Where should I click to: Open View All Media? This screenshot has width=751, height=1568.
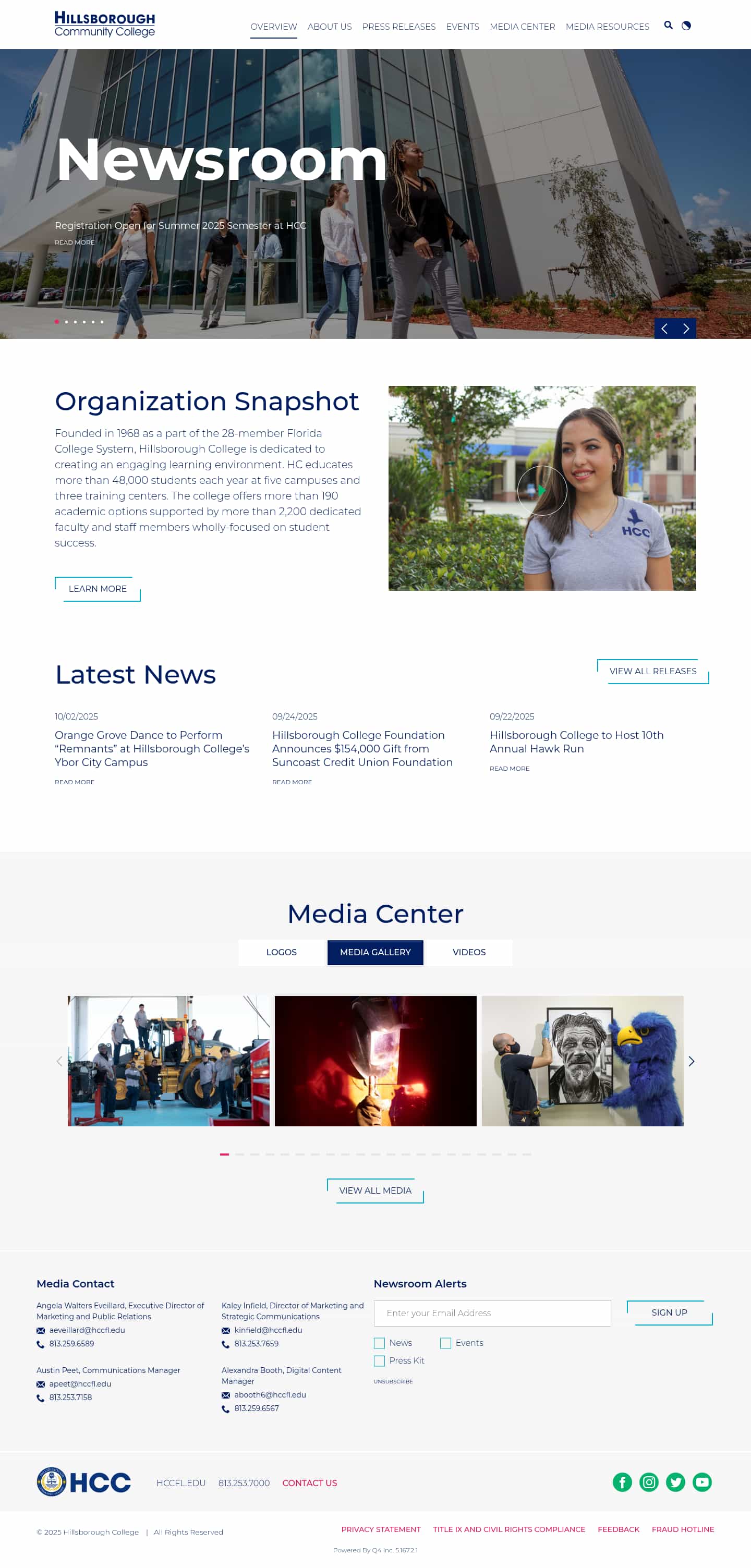tap(375, 1190)
